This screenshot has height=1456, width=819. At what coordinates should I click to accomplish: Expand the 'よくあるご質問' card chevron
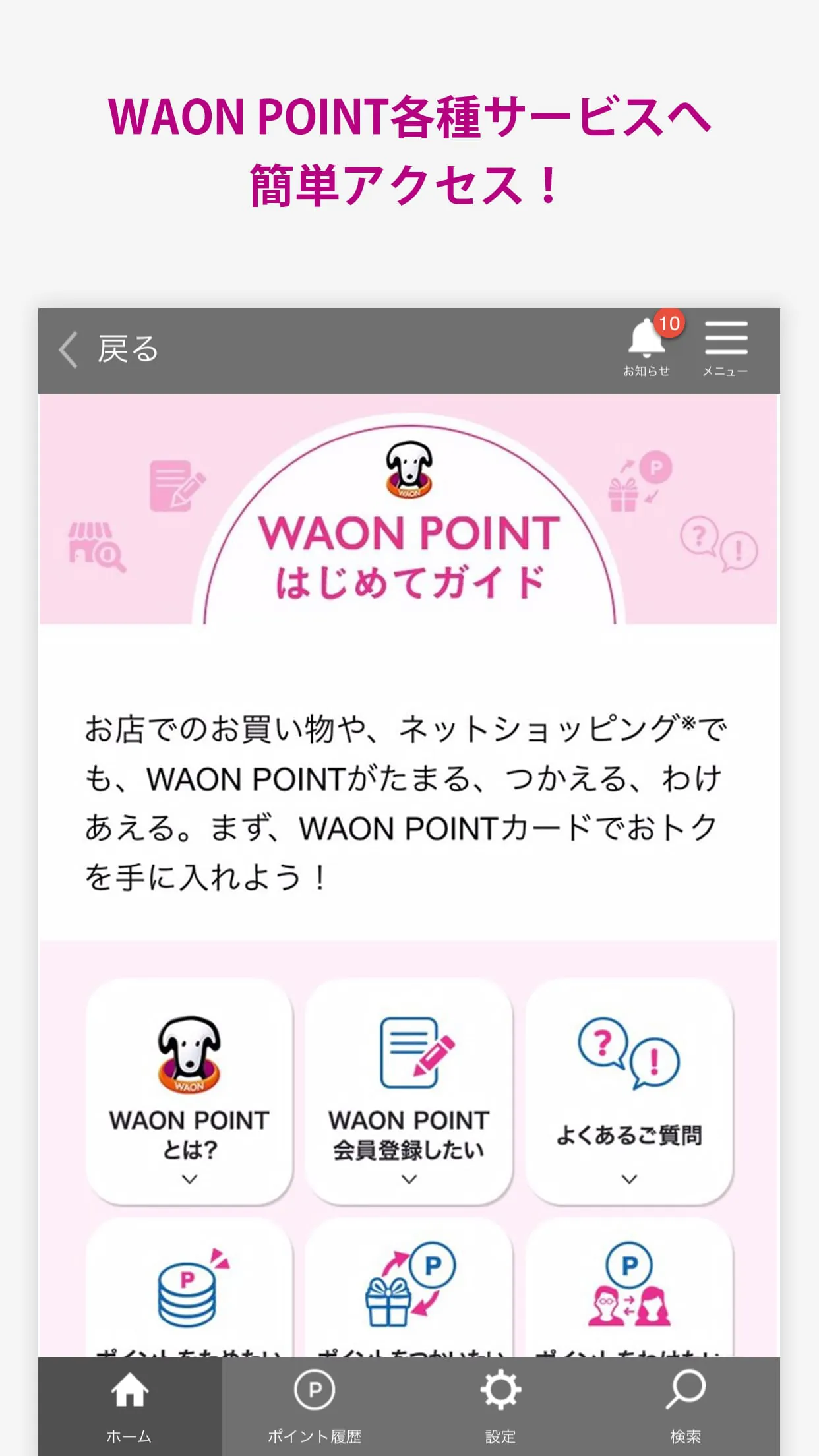[628, 1180]
